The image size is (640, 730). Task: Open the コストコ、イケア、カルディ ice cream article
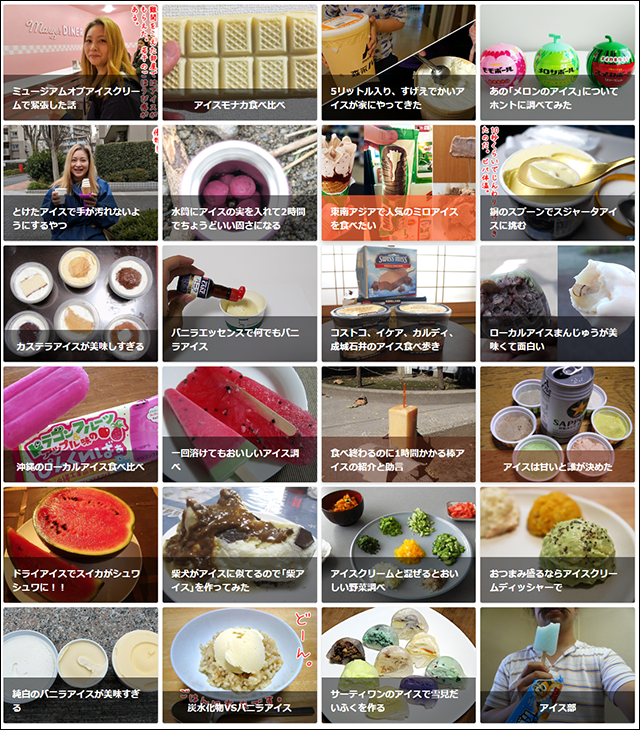pyautogui.click(x=398, y=304)
